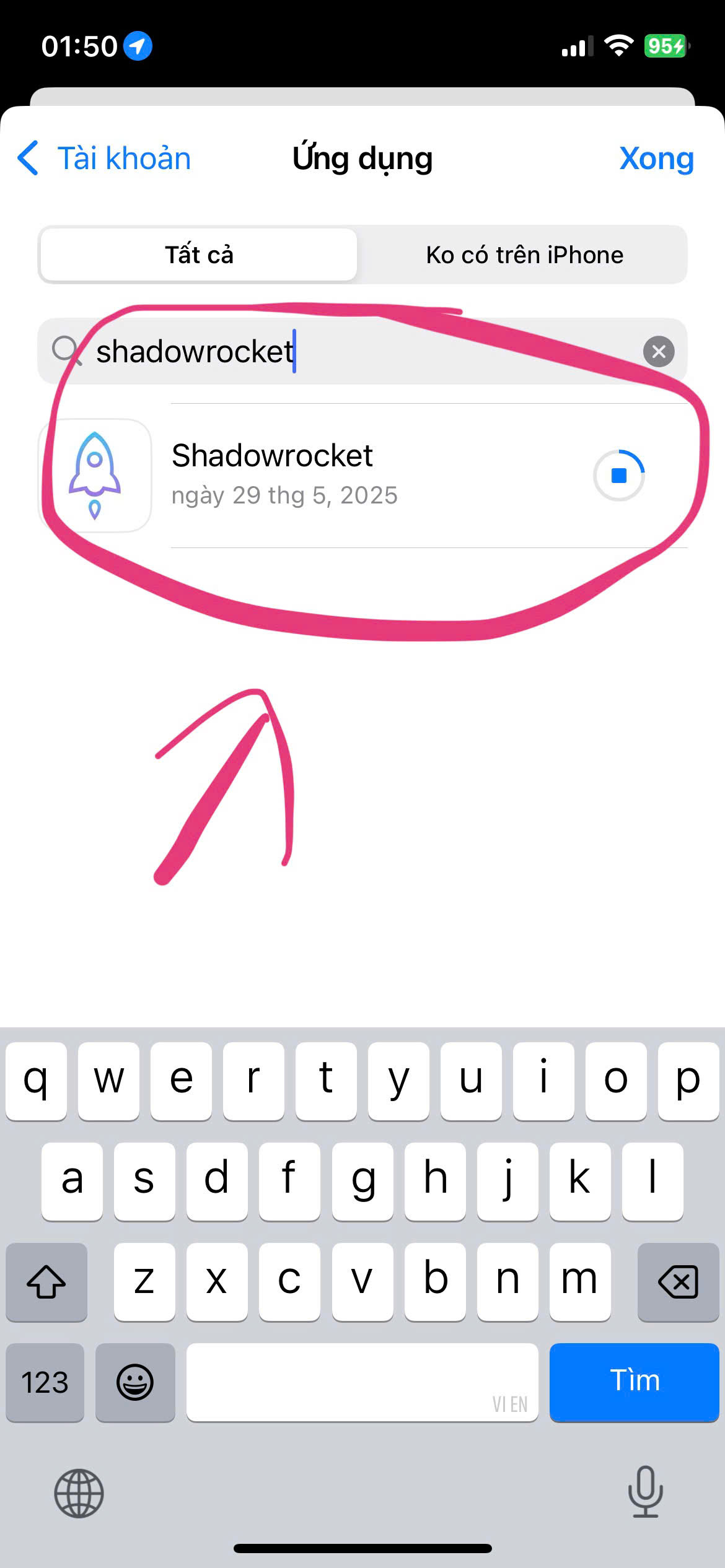Viewport: 725px width, 1568px height.
Task: Delete a character with backspace
Action: (x=678, y=1281)
